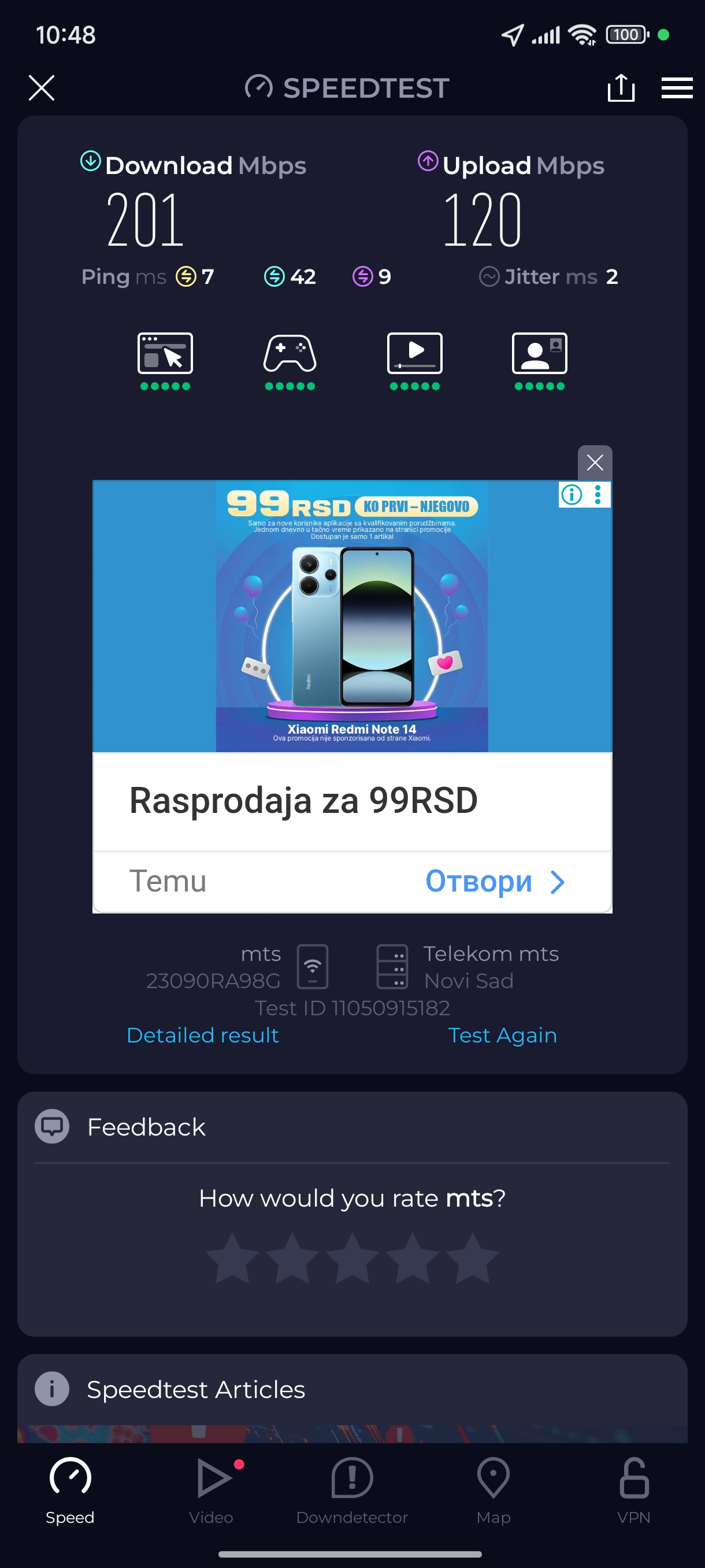Viewport: 705px width, 1568px height.
Task: Close the speed test results
Action: [x=42, y=88]
